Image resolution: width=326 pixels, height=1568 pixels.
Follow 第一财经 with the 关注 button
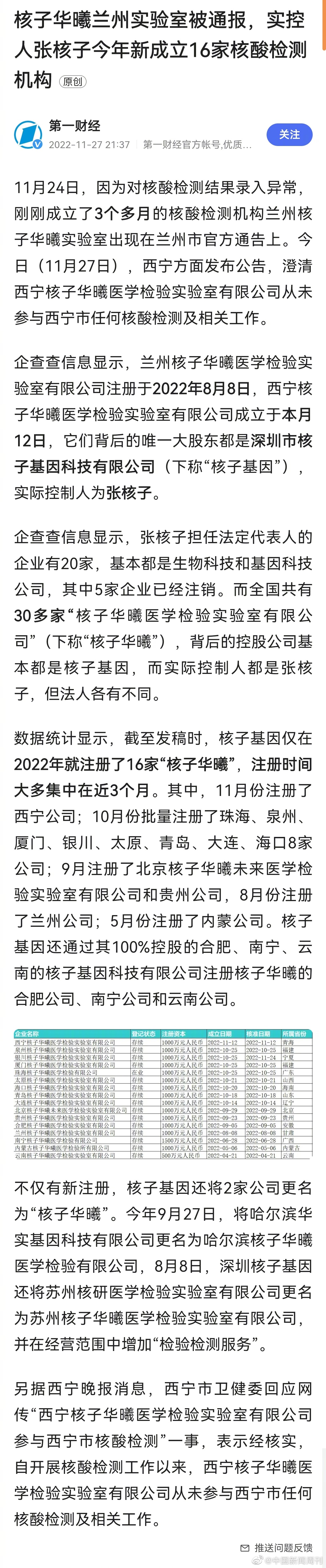pos(290,135)
